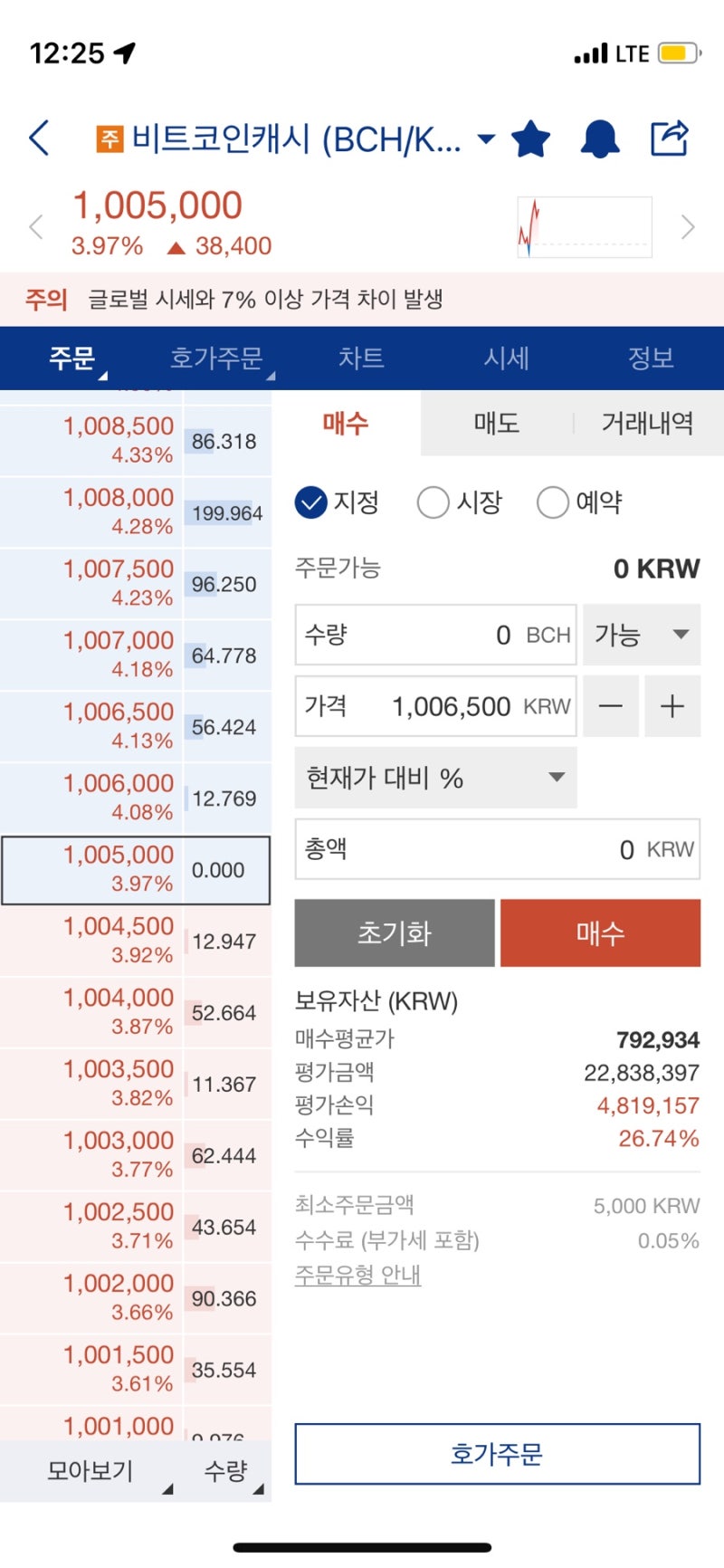Select the 예약 order type radio
The width and height of the screenshot is (724, 1568).
coord(553,502)
